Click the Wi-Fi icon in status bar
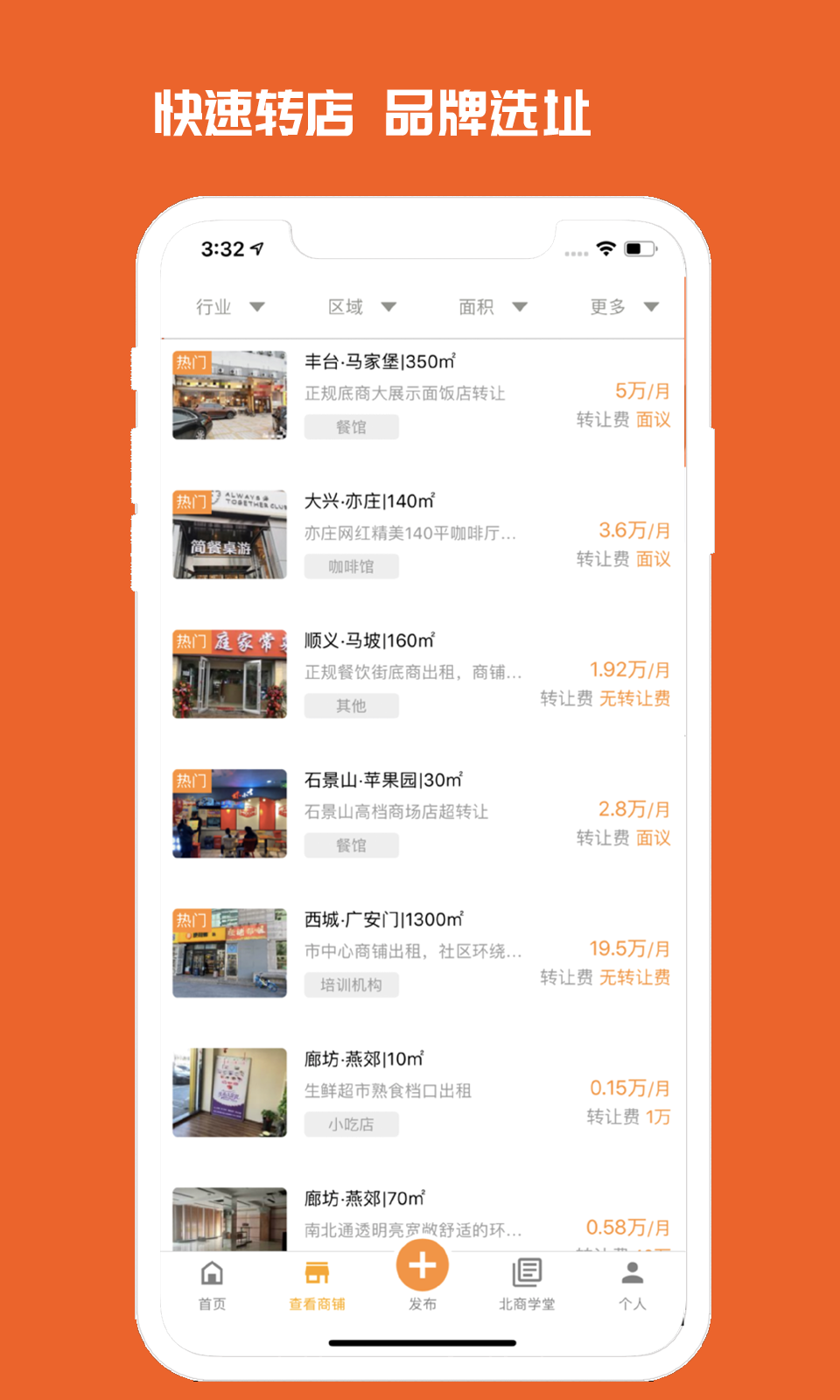This screenshot has height=1400, width=840. coord(605,248)
